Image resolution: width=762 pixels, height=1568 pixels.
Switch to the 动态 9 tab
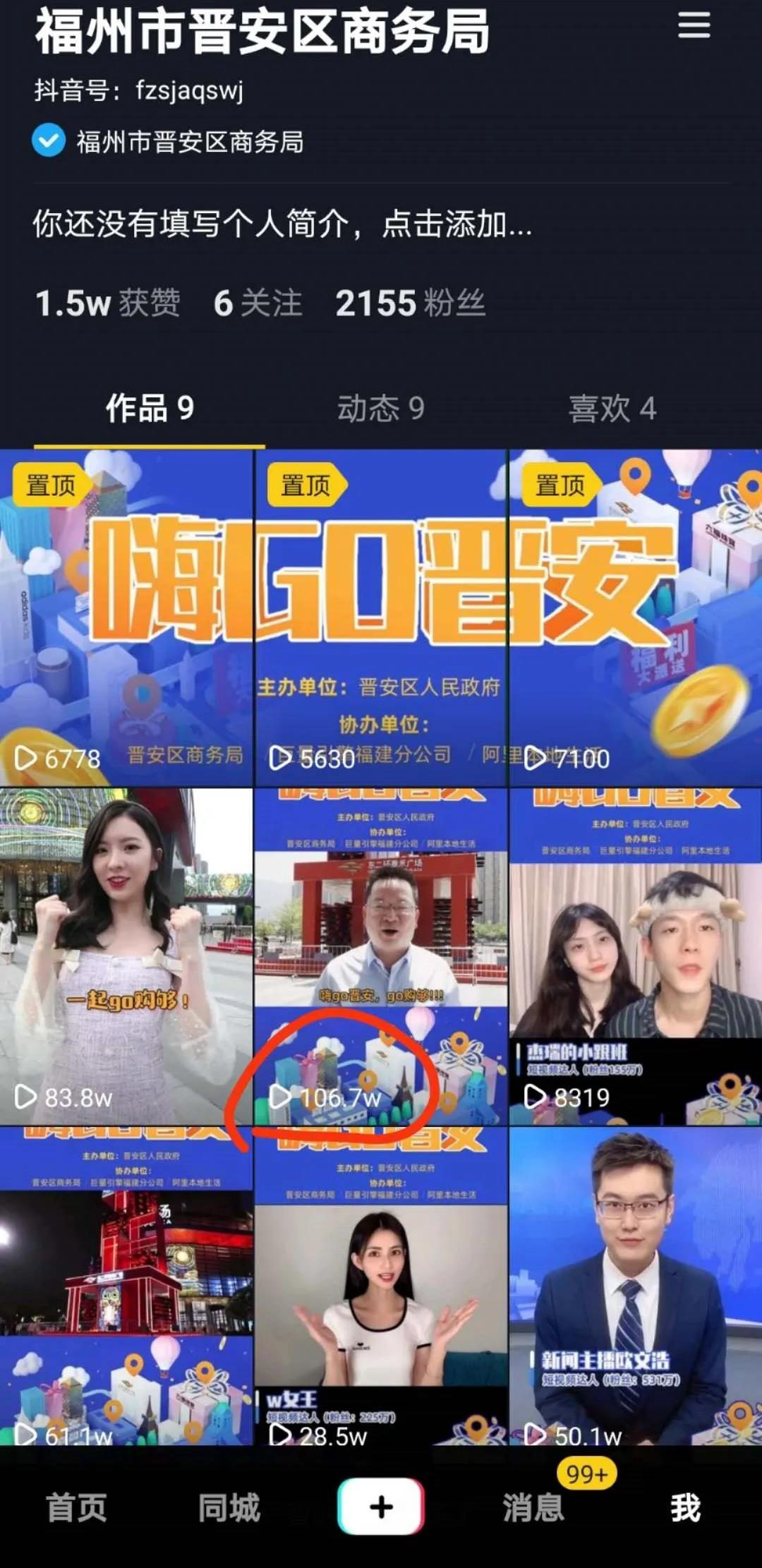(x=380, y=409)
